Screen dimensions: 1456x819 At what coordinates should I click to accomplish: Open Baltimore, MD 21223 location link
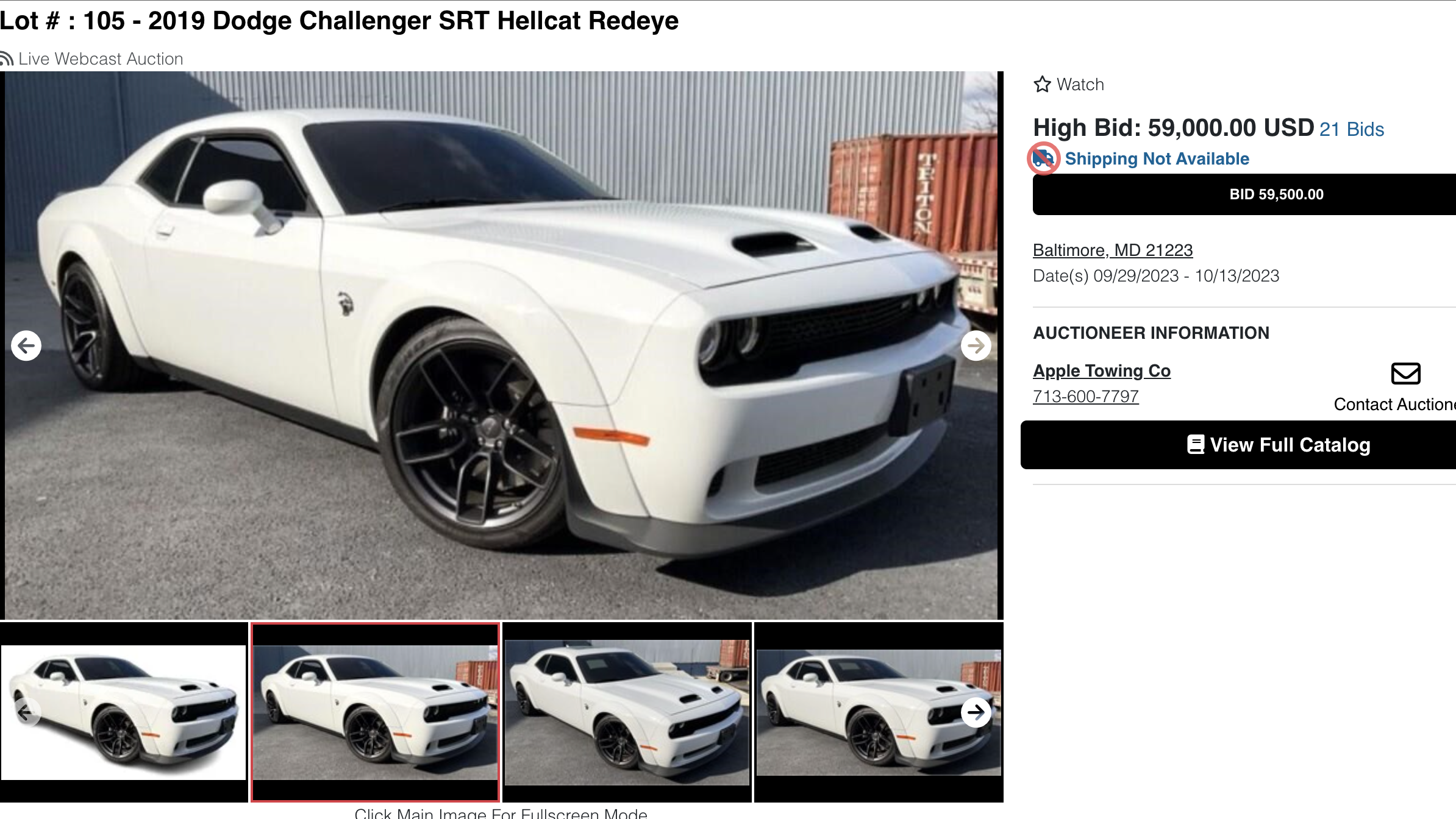(1112, 250)
